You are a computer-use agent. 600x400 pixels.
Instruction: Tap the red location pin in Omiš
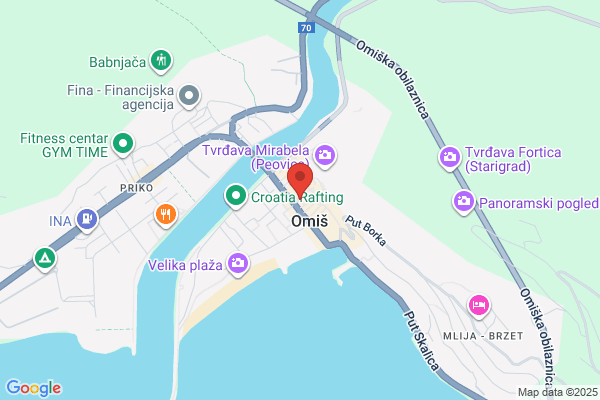pos(300,180)
